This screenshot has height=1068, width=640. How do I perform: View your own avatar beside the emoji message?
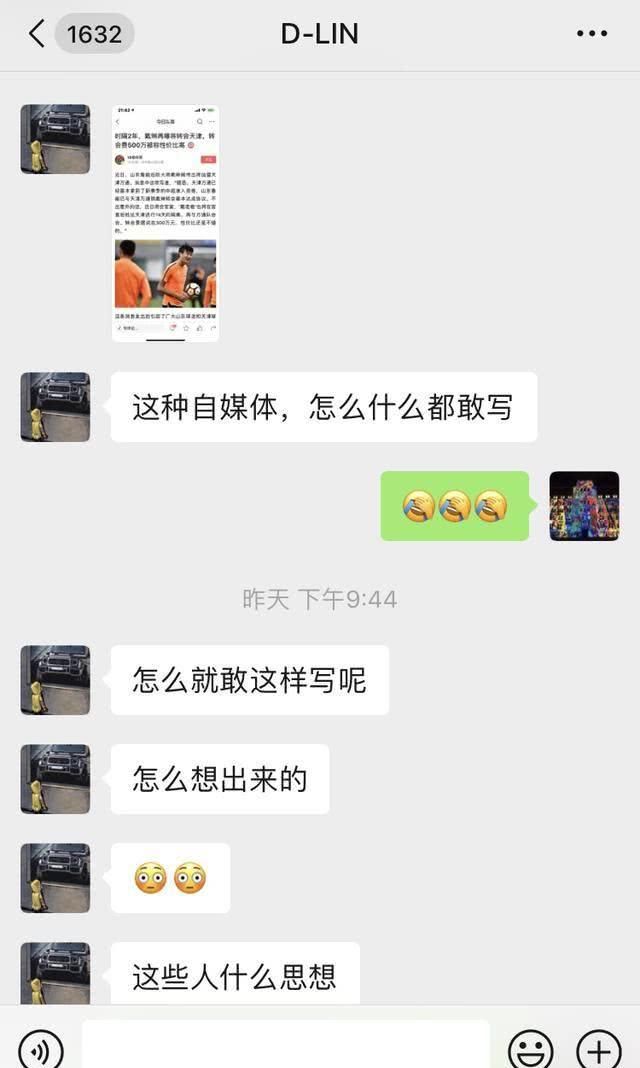point(584,506)
